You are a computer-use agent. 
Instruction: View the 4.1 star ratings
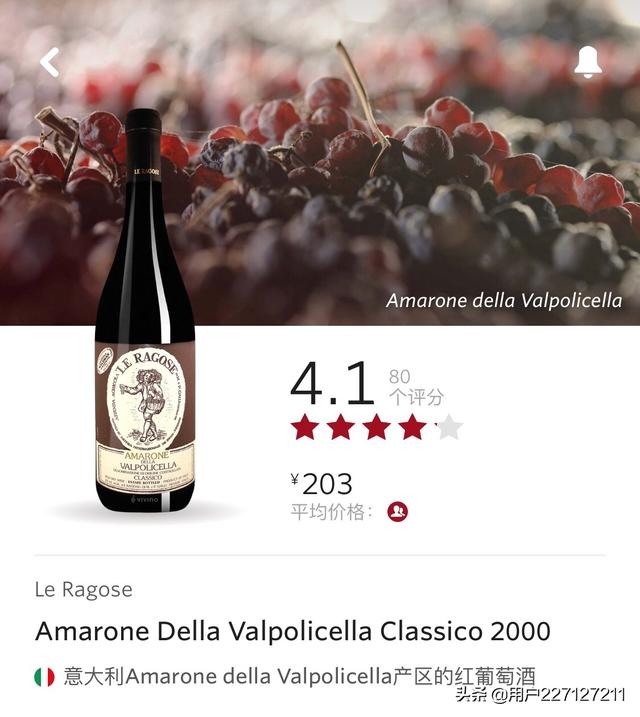click(376, 427)
